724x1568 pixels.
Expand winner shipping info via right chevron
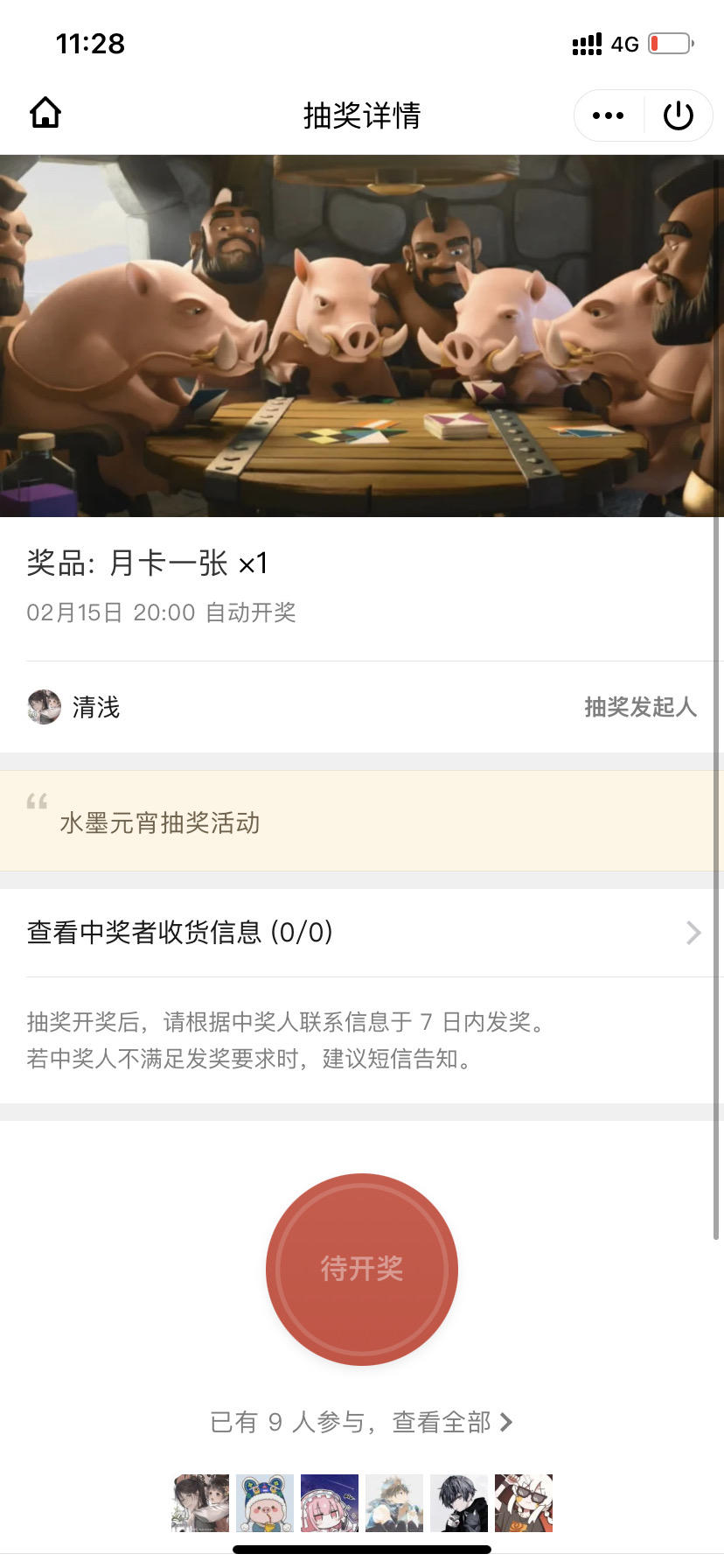point(693,934)
